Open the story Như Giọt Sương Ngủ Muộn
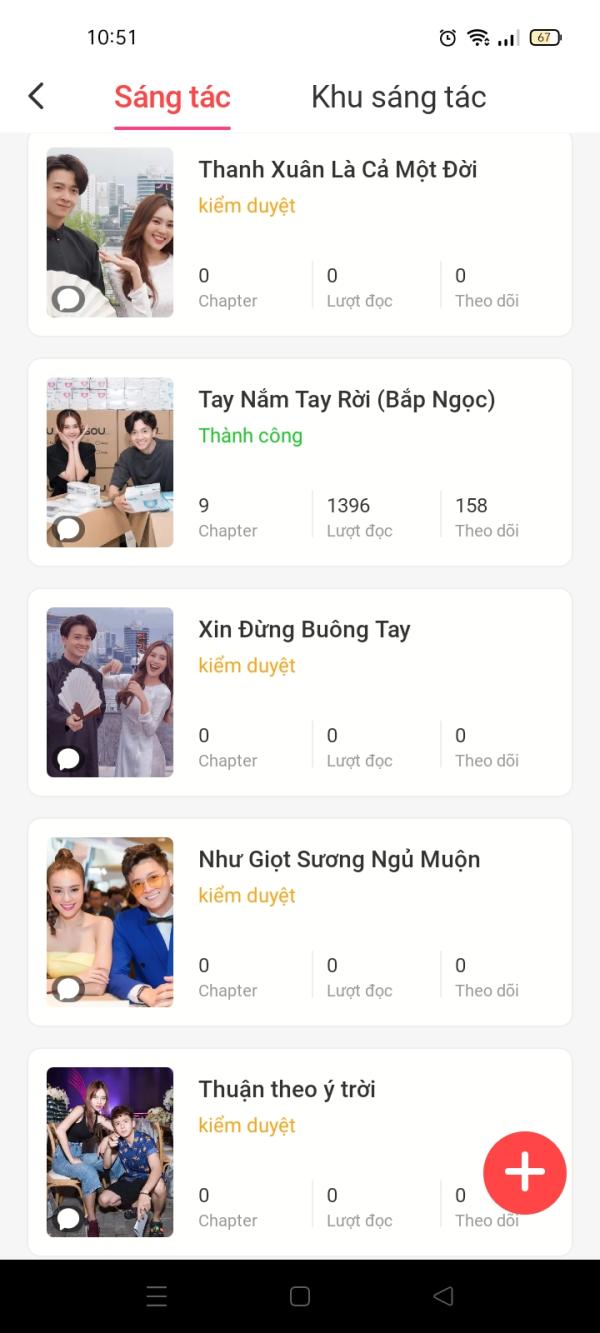Screen dimensions: 600x1333 [x=300, y=922]
